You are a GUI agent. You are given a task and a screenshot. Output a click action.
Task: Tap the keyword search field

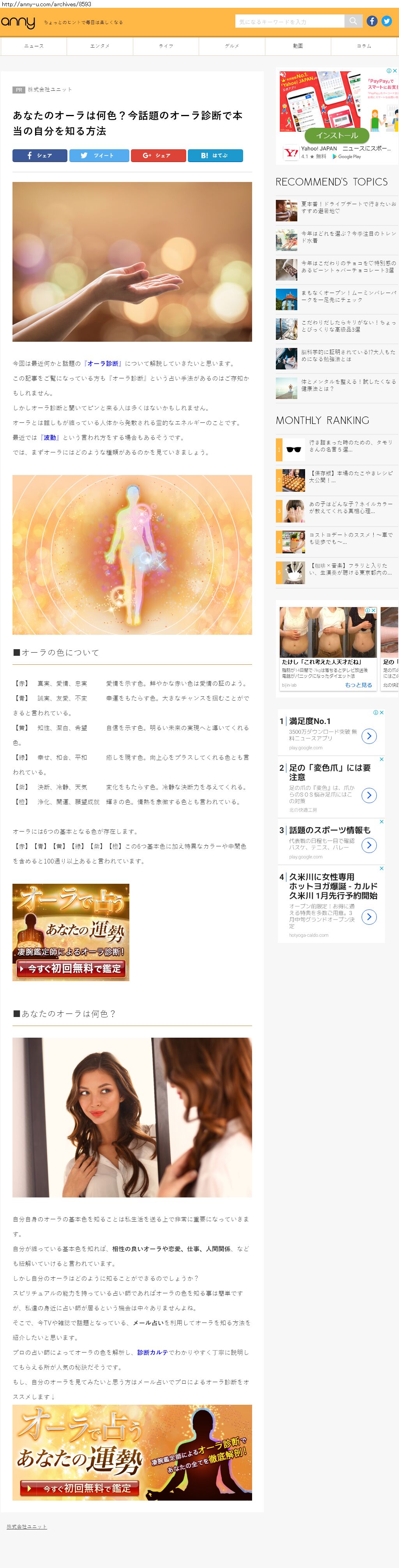pos(290,21)
